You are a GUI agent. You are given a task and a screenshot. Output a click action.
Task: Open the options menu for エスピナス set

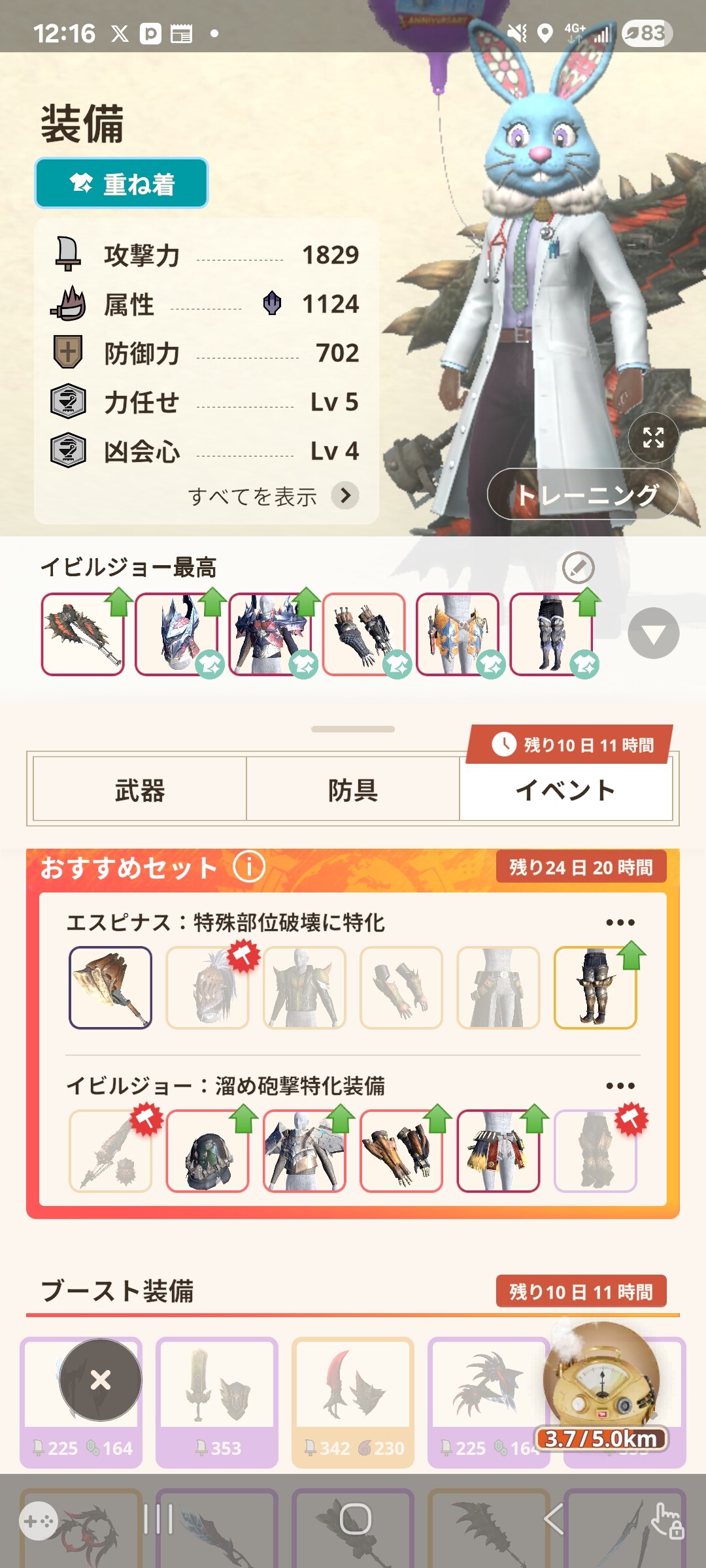click(x=620, y=923)
